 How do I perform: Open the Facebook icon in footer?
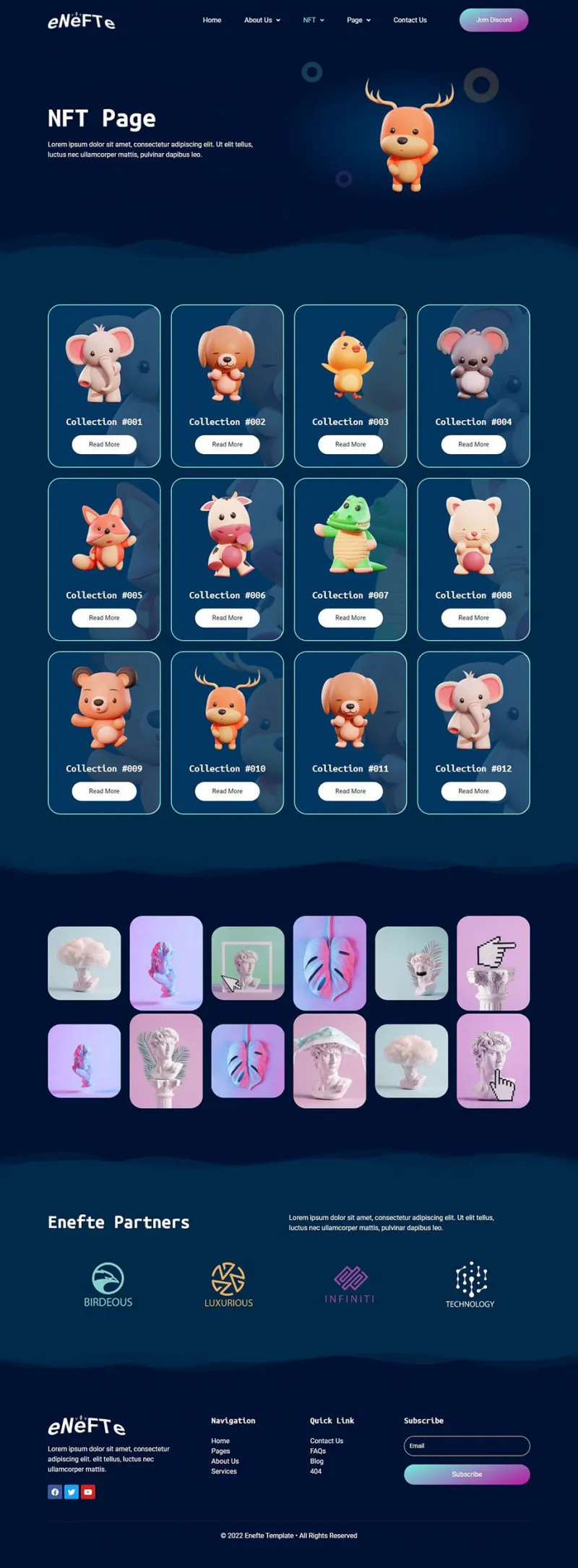(55, 1491)
